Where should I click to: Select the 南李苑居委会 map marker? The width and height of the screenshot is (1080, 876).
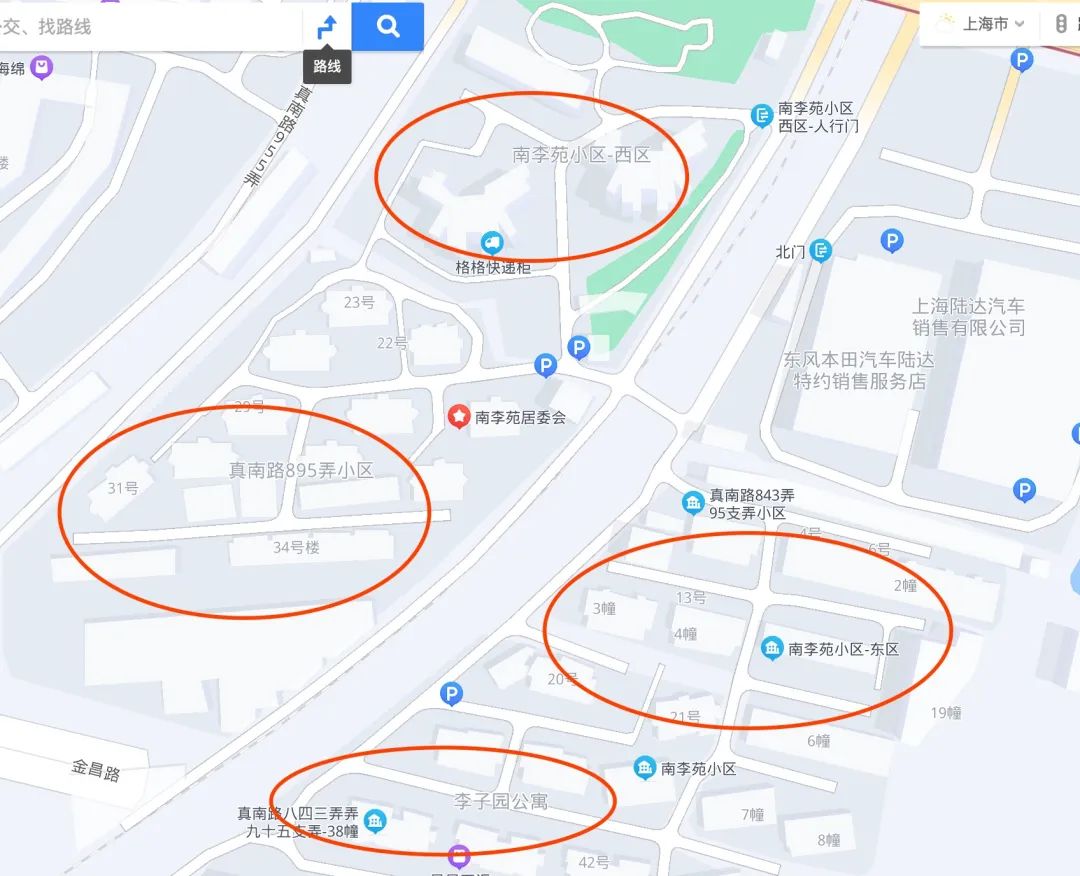click(x=458, y=416)
